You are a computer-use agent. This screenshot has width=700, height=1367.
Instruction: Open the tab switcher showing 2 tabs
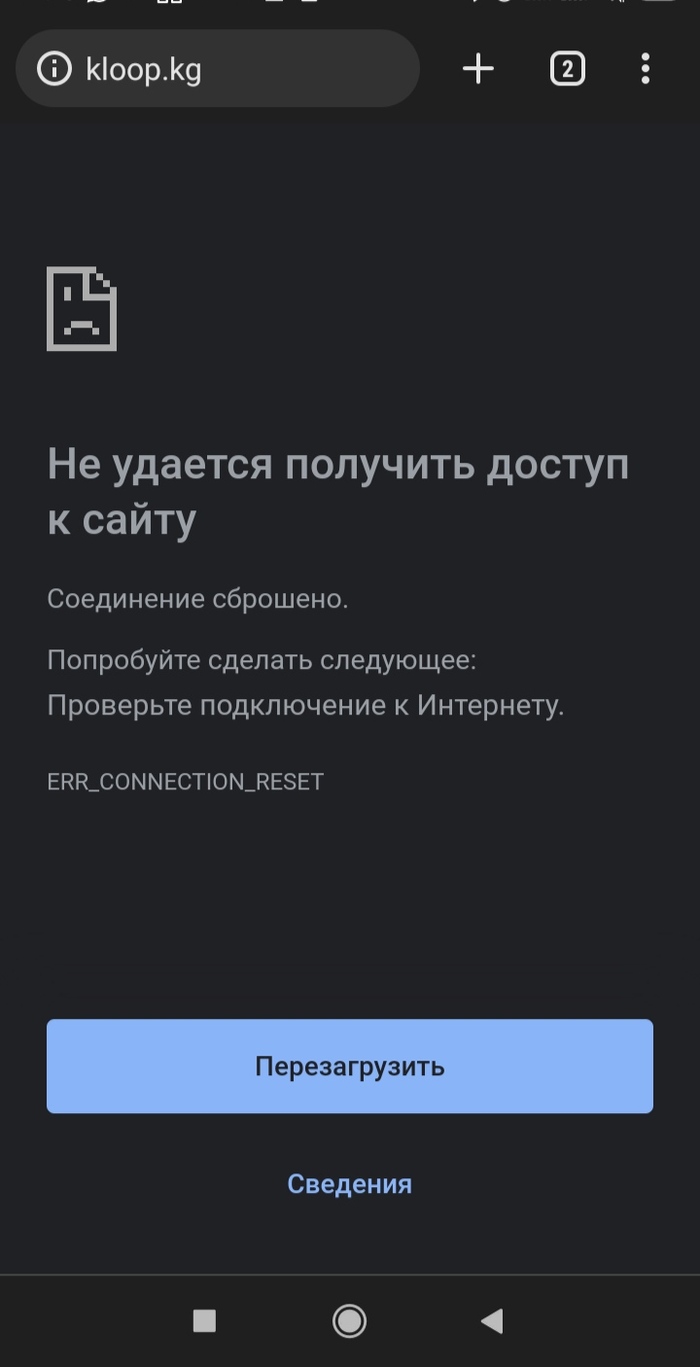pos(567,69)
